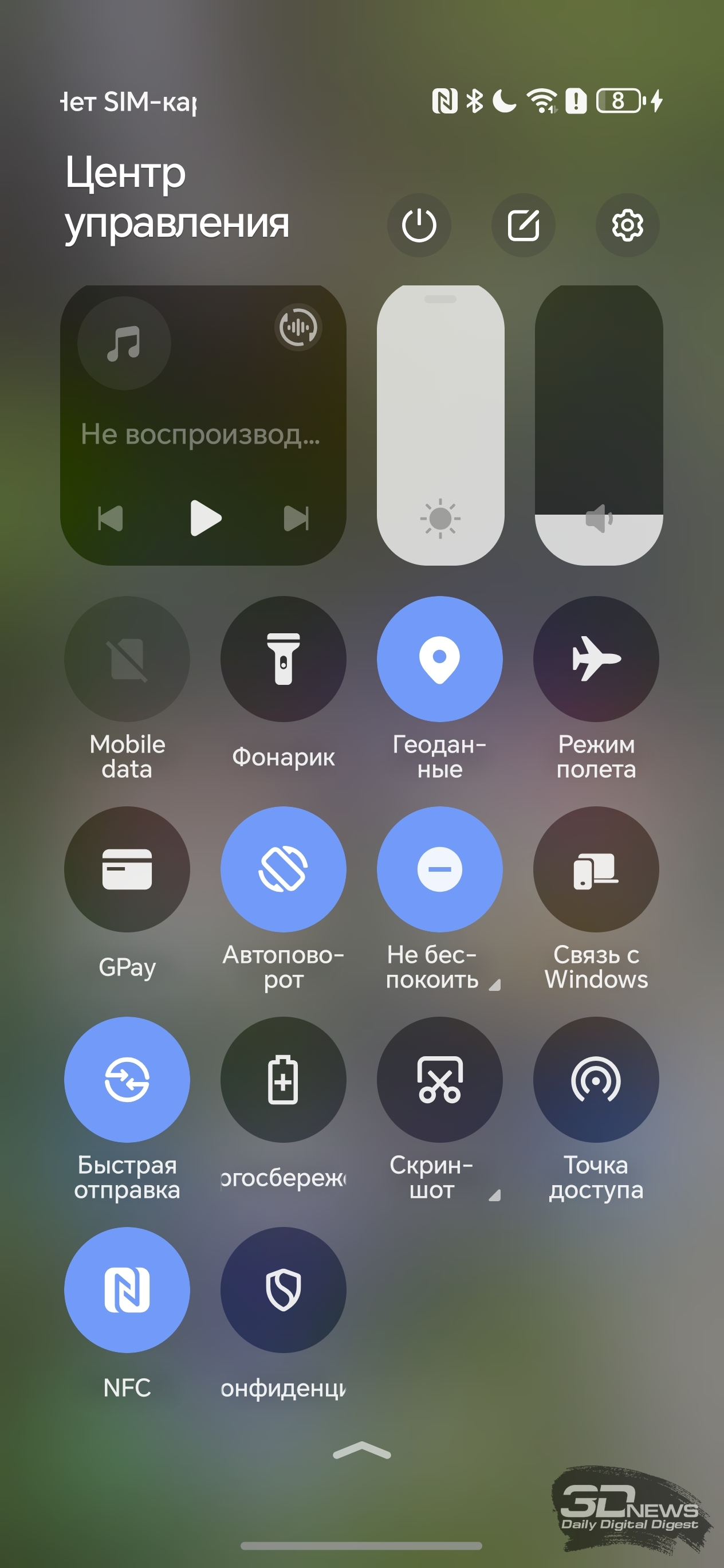Screen dimensions: 724x1568
Task: Enable Точка доступа hotspot
Action: 596,1080
